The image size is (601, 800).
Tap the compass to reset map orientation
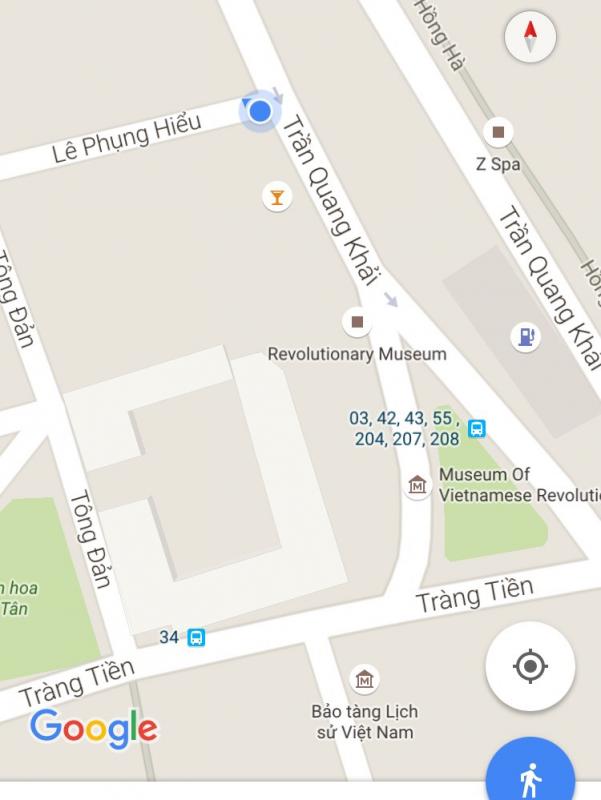530,37
